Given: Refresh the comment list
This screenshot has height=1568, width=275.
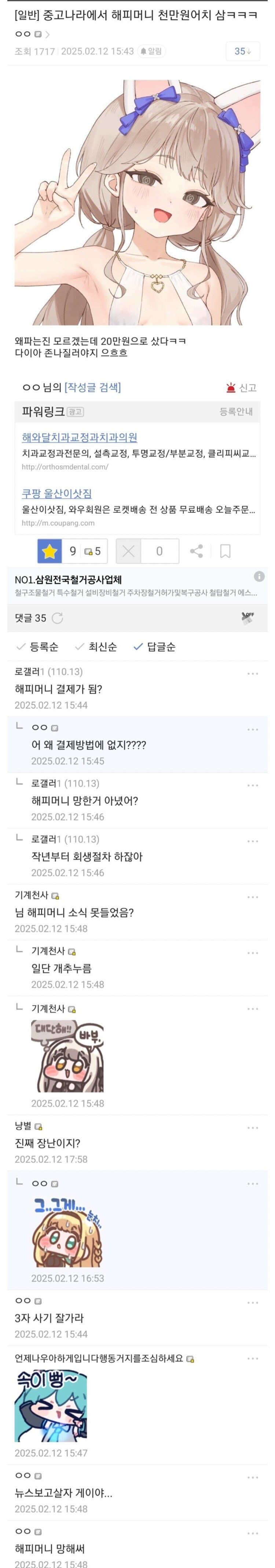Looking at the screenshot, I should [x=57, y=618].
